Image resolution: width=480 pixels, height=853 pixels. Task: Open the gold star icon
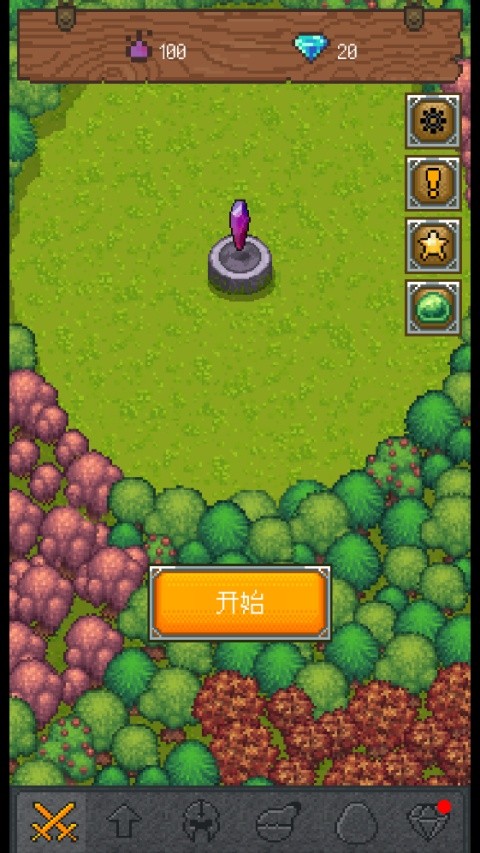(433, 245)
